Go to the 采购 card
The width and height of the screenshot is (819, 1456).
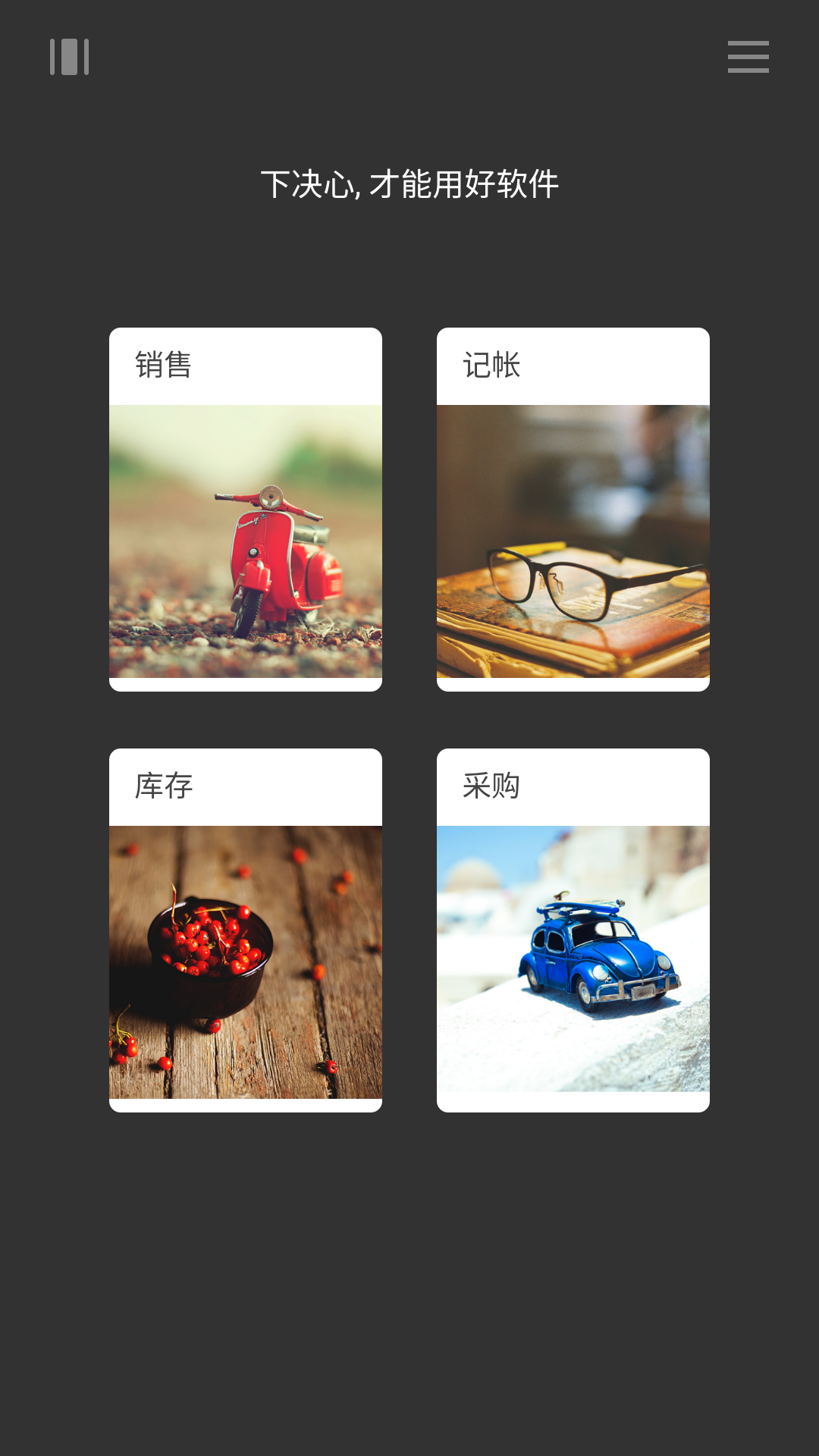pos(573,930)
